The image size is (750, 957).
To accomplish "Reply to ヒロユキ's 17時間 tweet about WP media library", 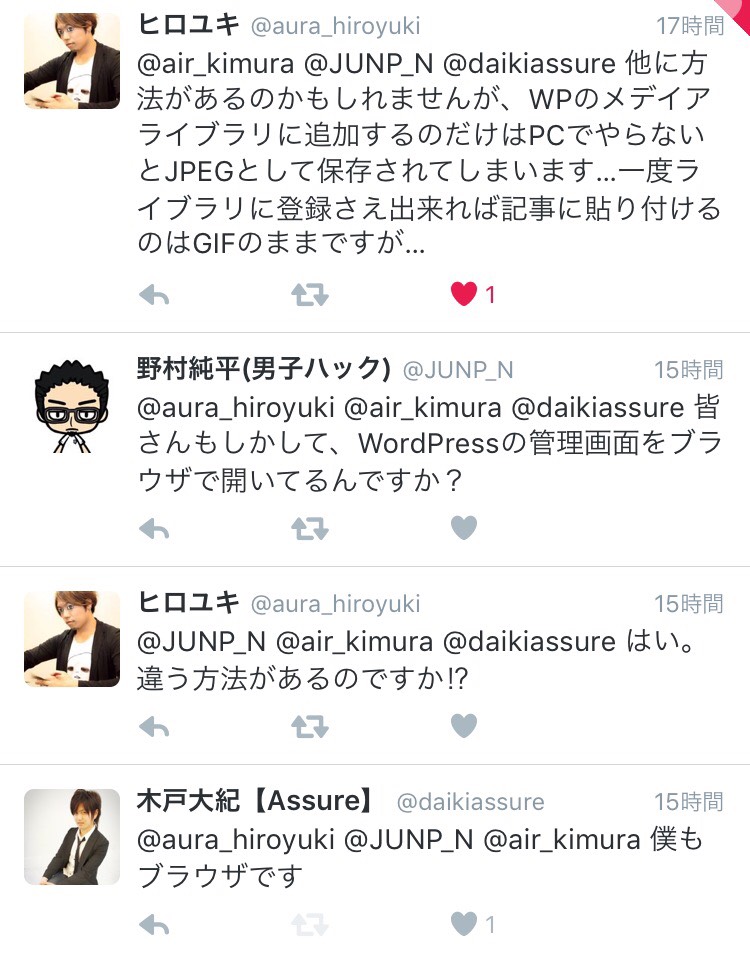I will click(x=154, y=294).
